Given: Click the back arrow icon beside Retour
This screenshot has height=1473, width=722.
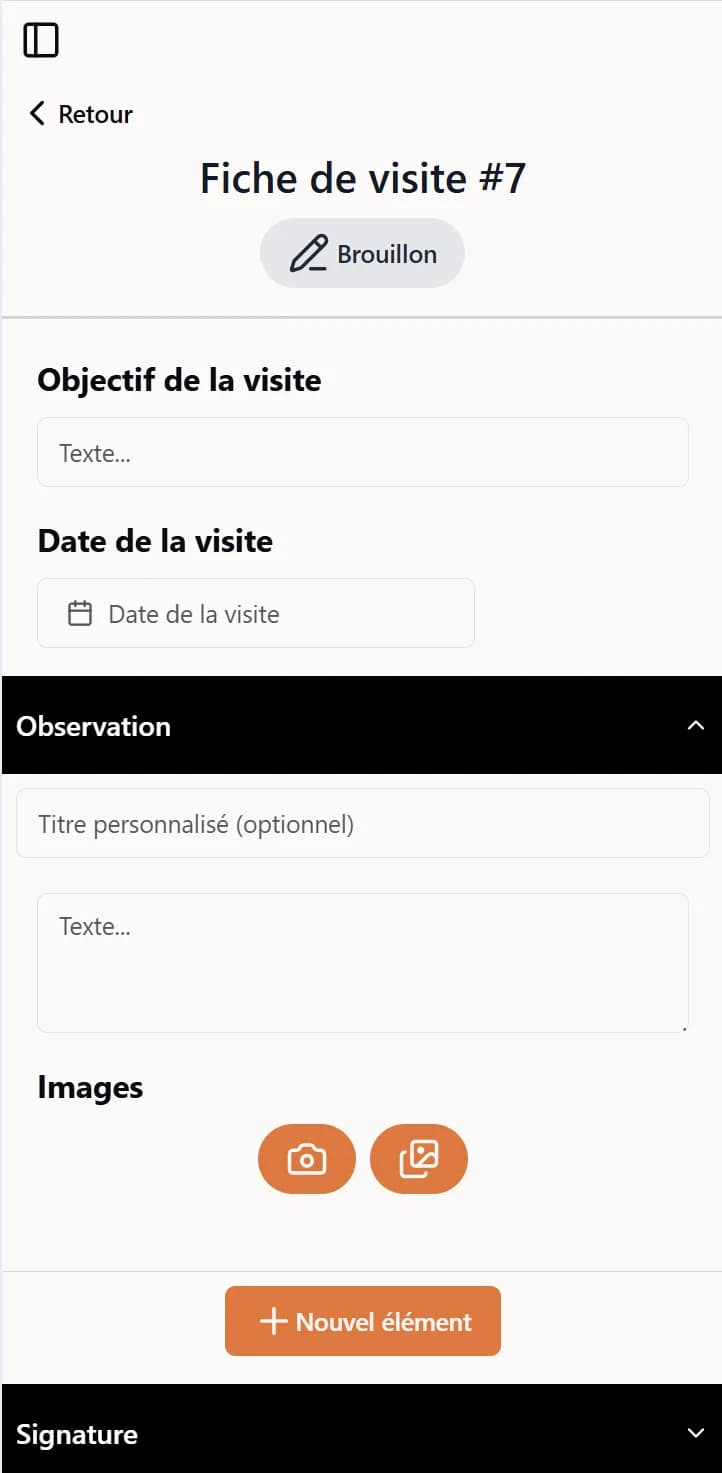Looking at the screenshot, I should click(x=36, y=113).
